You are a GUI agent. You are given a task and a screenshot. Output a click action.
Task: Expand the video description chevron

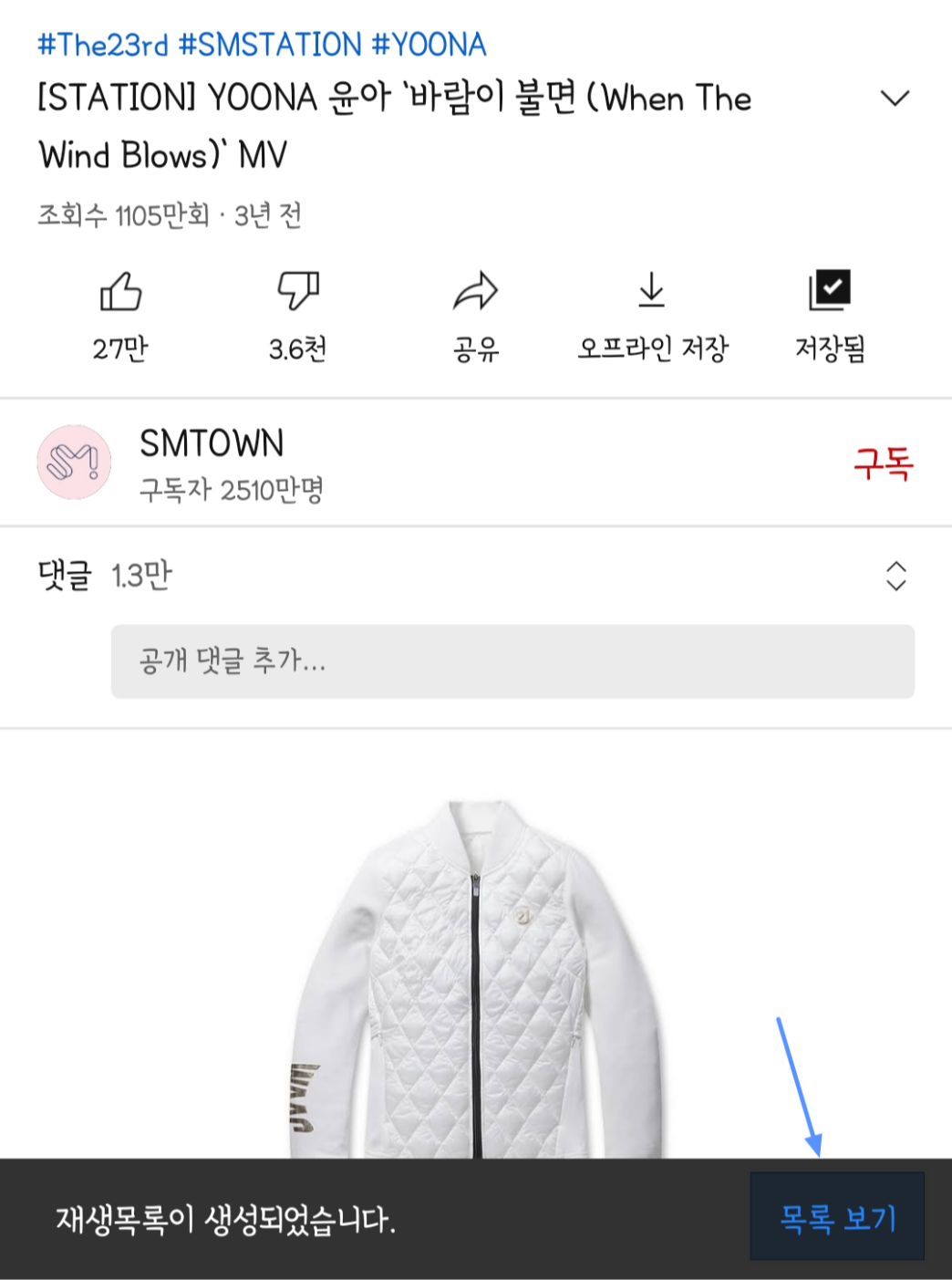895,99
